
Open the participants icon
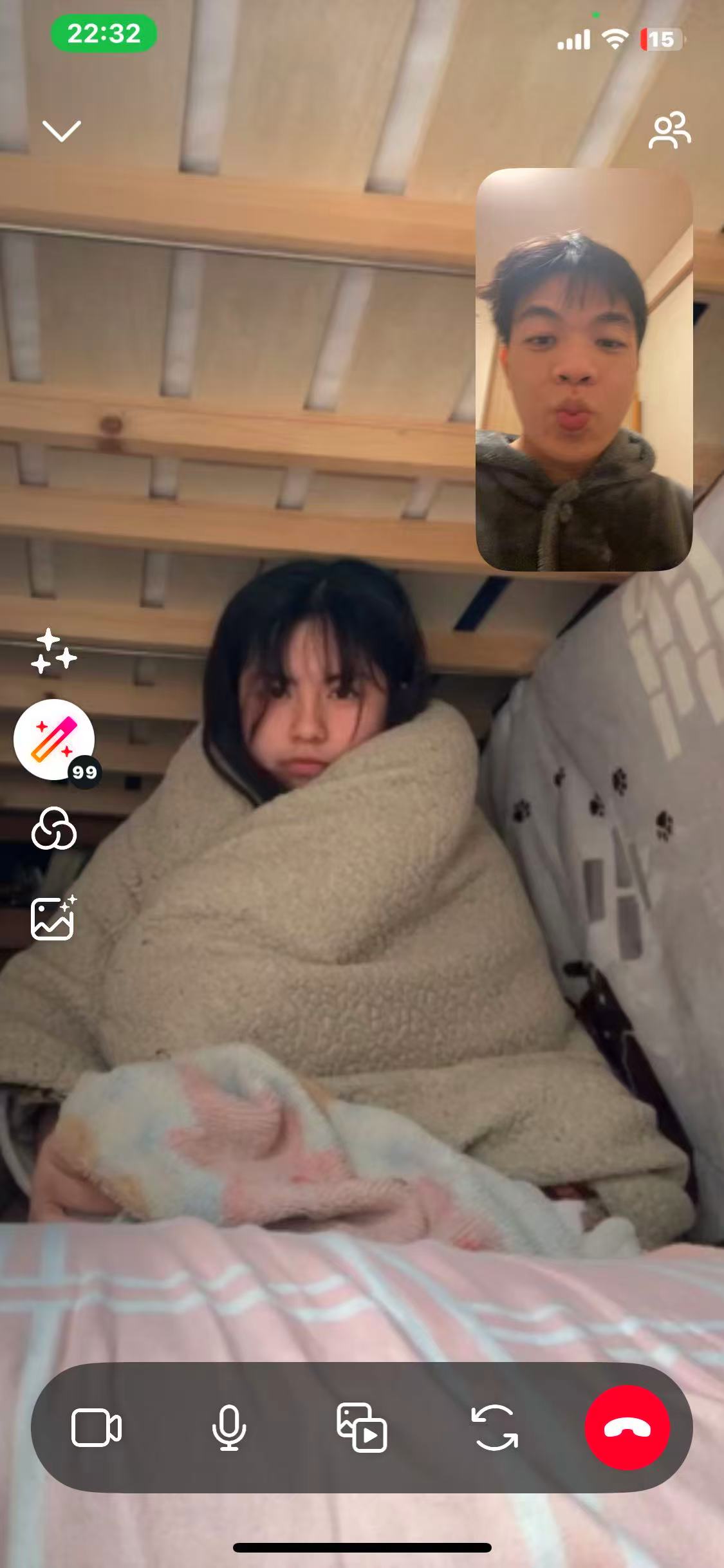click(669, 131)
